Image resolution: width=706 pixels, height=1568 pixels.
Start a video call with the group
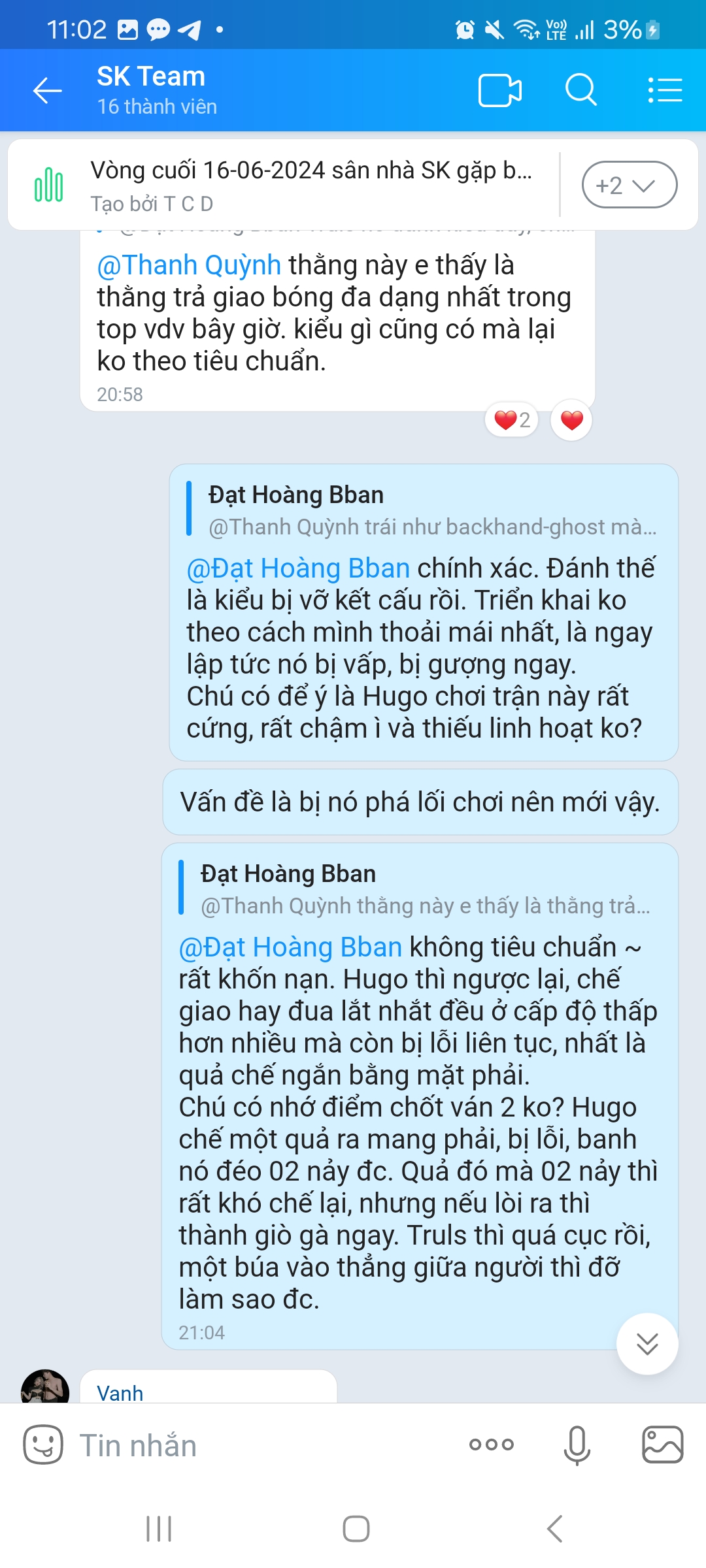pyautogui.click(x=500, y=90)
